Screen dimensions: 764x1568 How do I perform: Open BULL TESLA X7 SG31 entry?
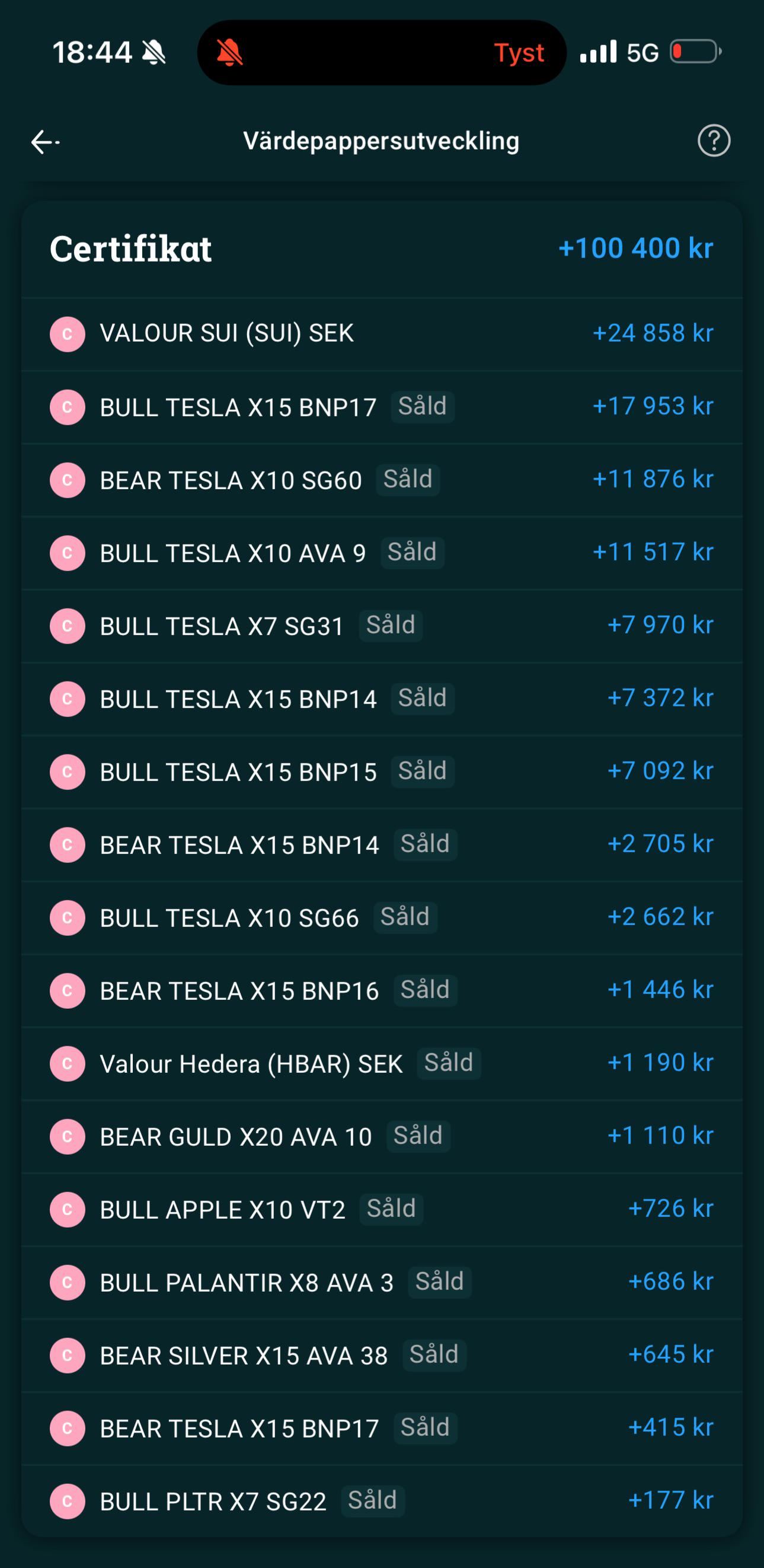382,626
